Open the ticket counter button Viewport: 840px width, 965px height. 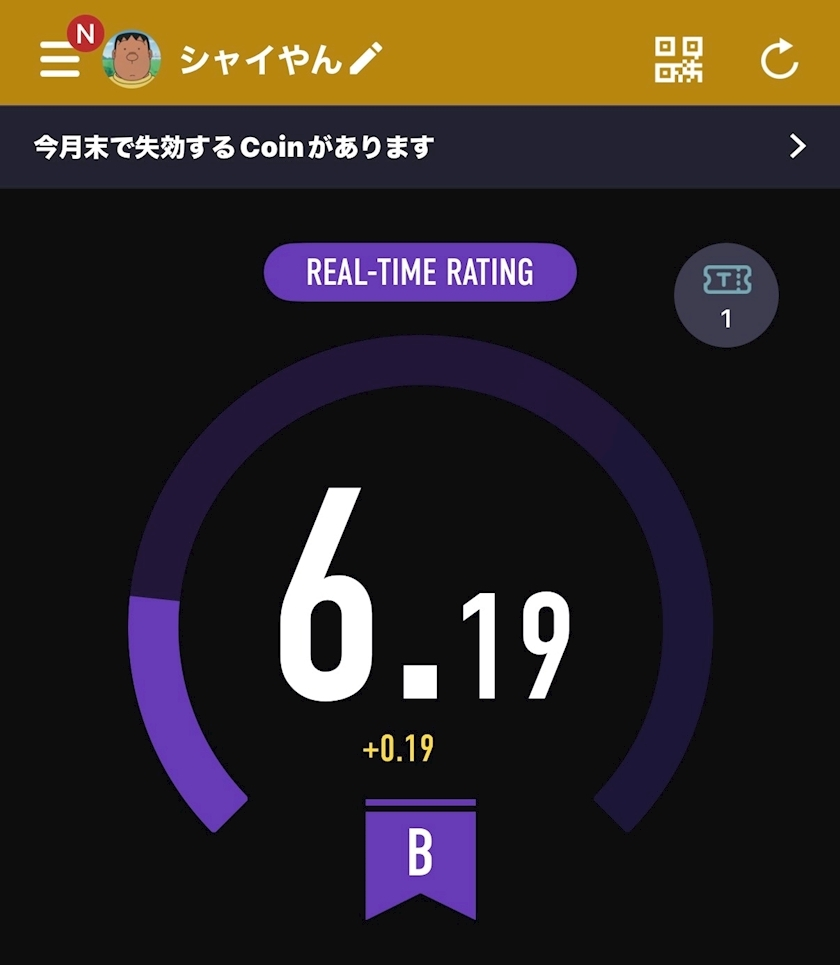click(726, 296)
